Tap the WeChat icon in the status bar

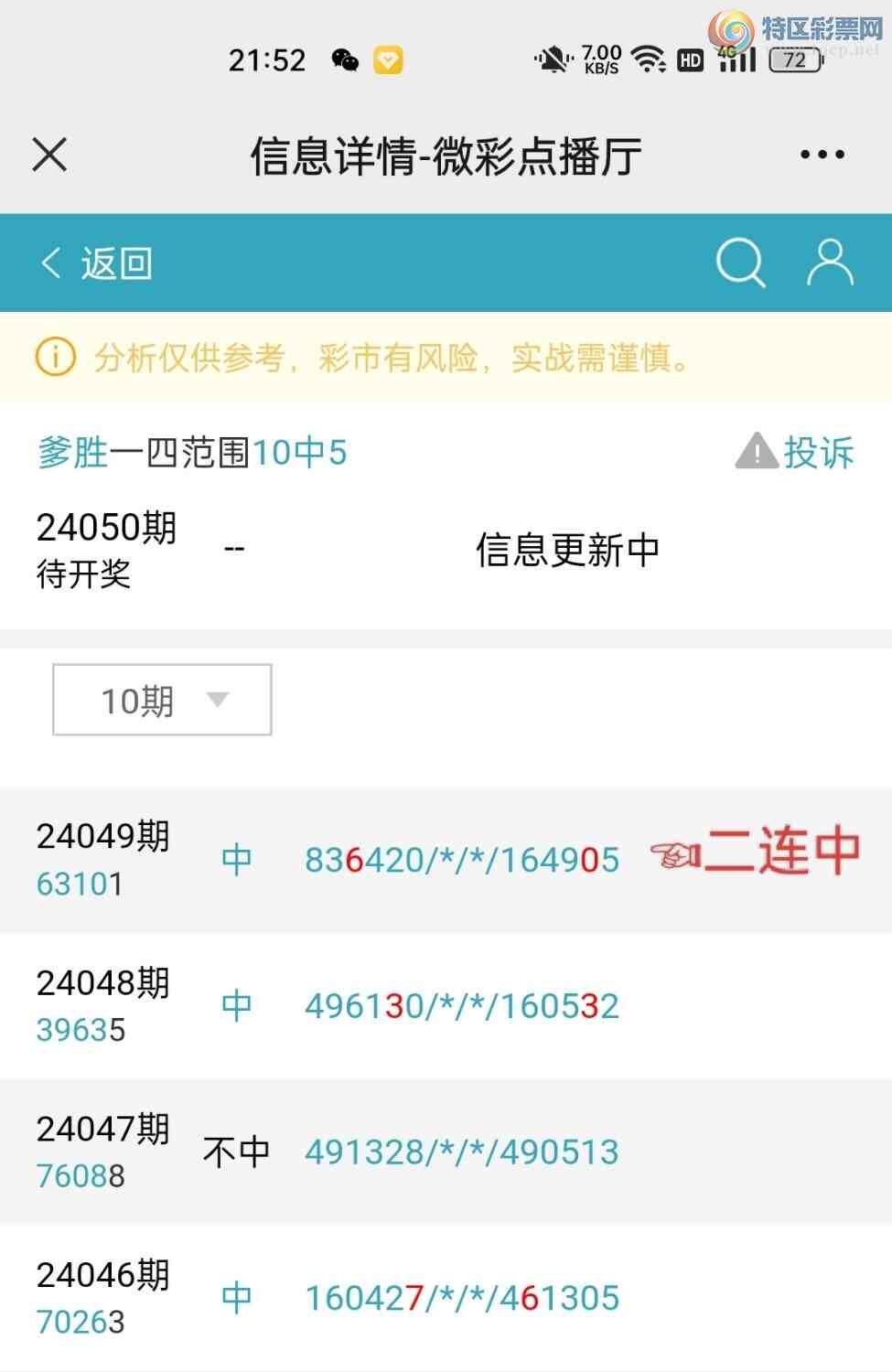[x=345, y=60]
